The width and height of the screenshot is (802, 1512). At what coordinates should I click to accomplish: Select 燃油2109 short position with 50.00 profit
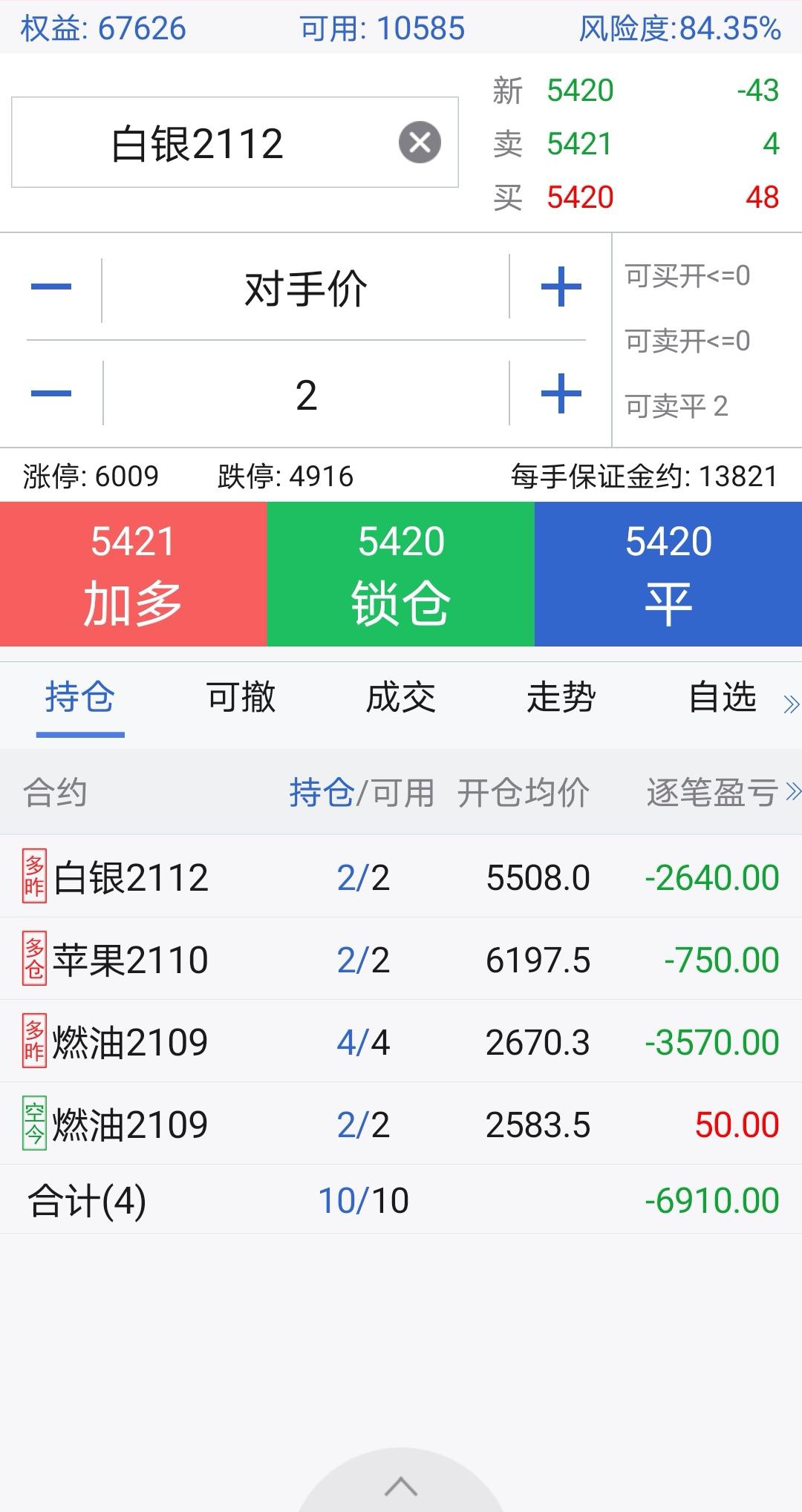[401, 1125]
